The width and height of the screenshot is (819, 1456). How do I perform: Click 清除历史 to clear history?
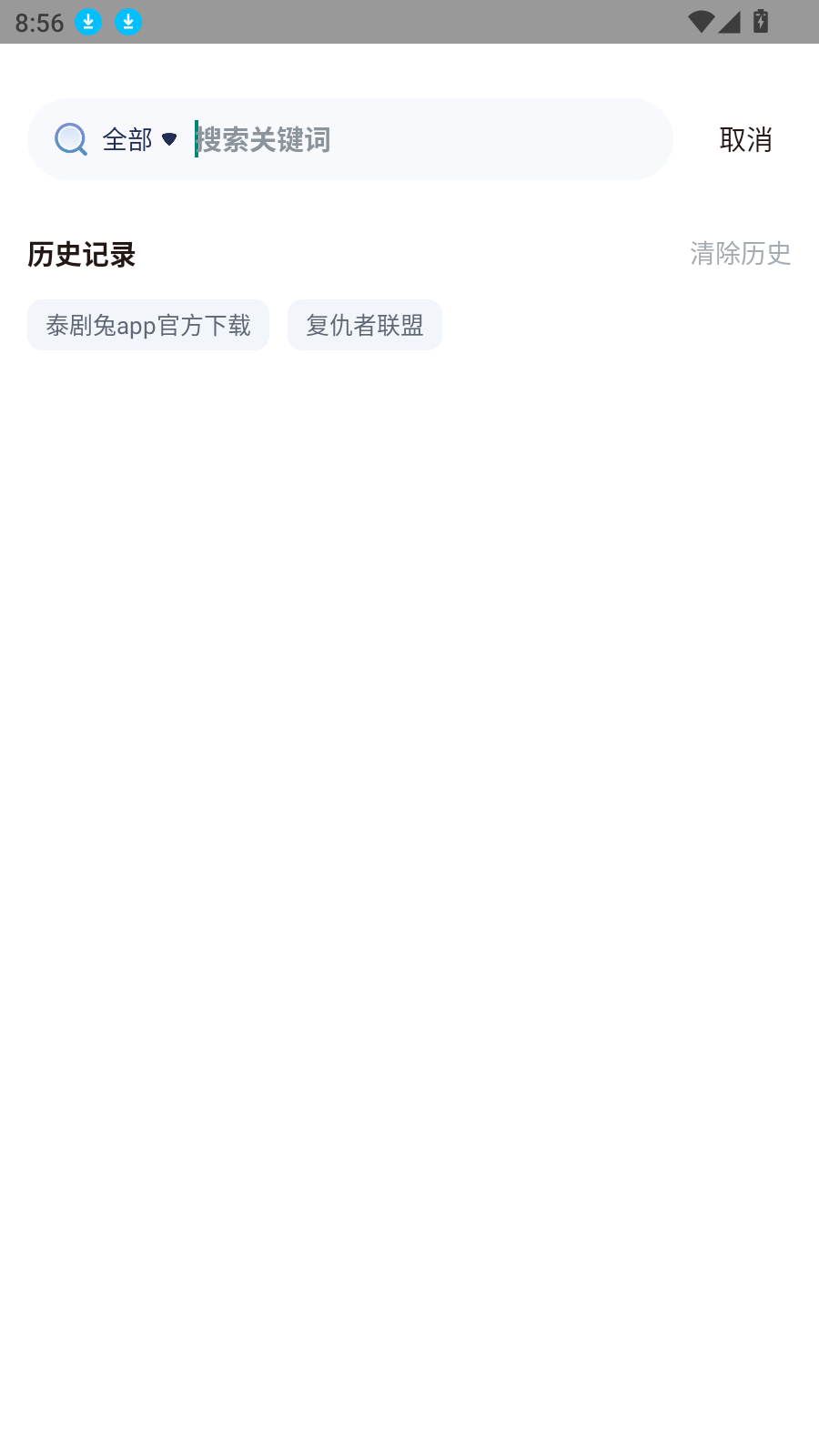[741, 255]
